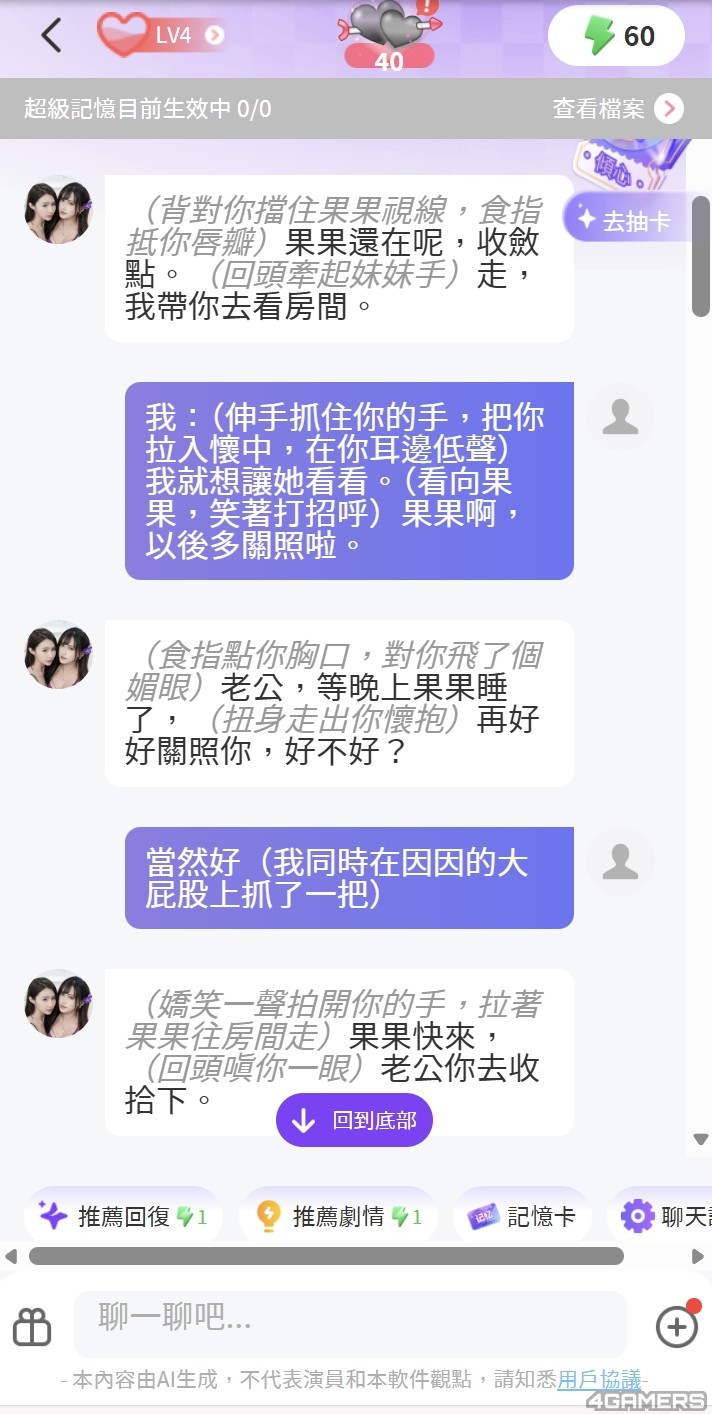Open the 記憶卡 memory card chip

coord(521,1216)
